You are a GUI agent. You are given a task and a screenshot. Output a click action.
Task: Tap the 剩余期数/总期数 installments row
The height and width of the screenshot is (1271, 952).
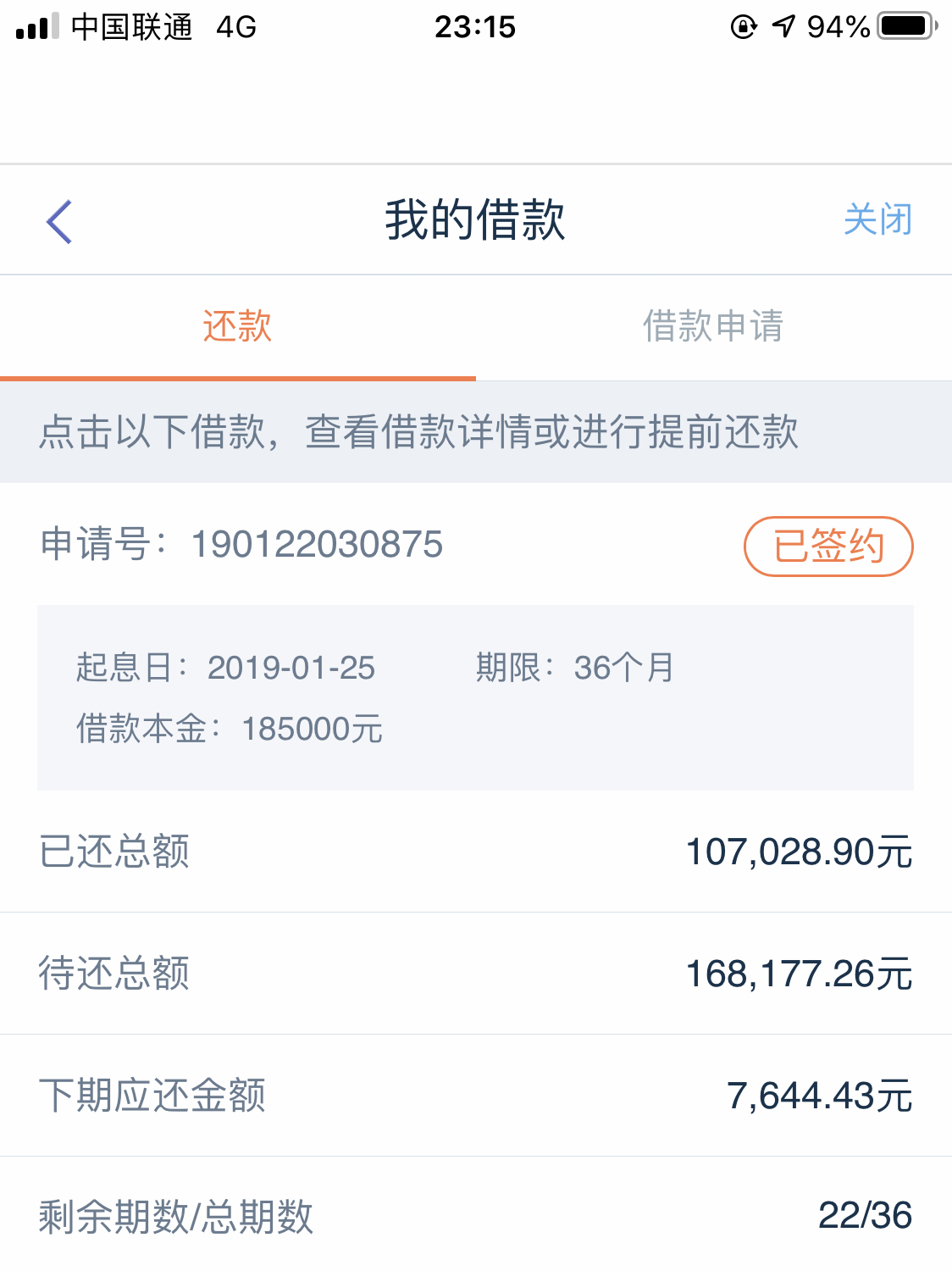[x=476, y=1218]
